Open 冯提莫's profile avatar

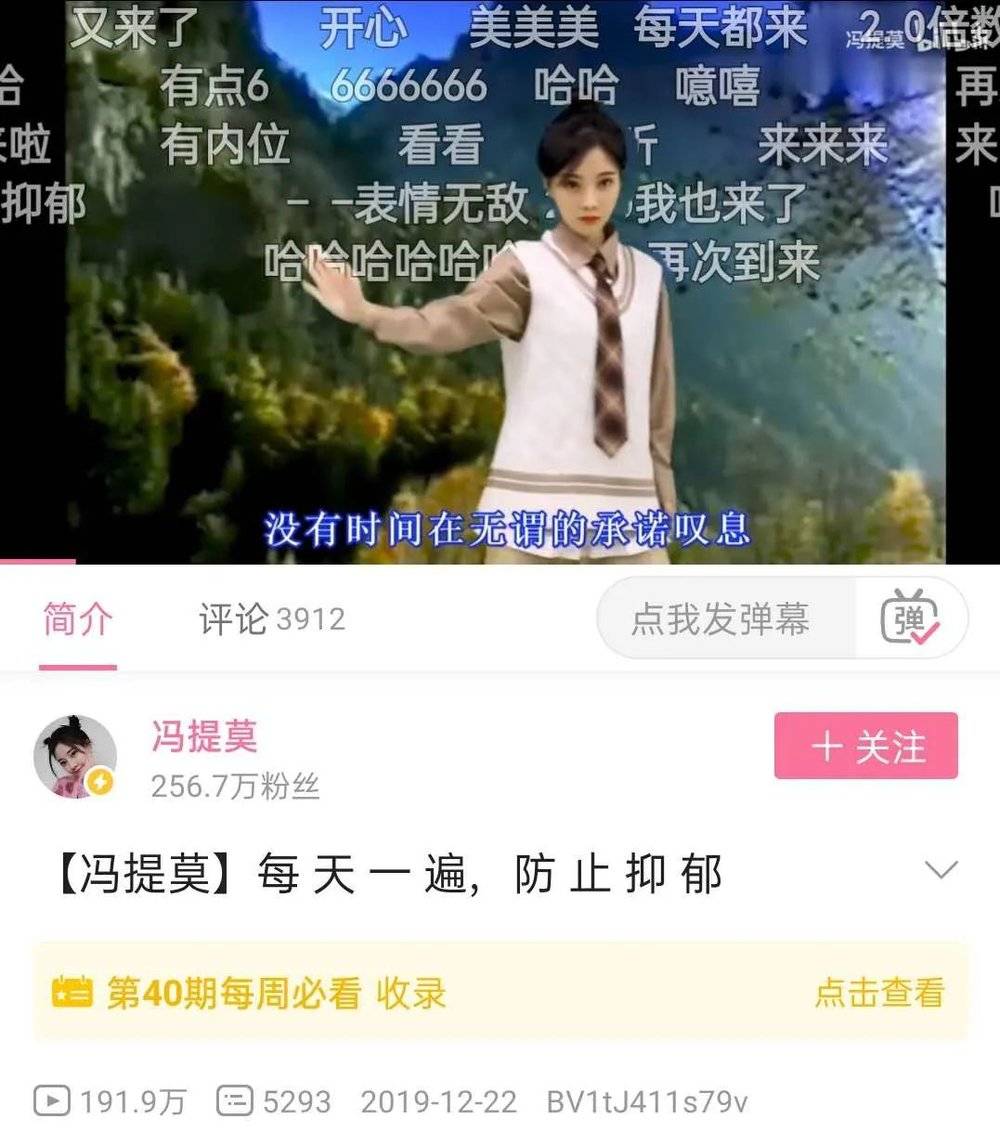click(75, 757)
